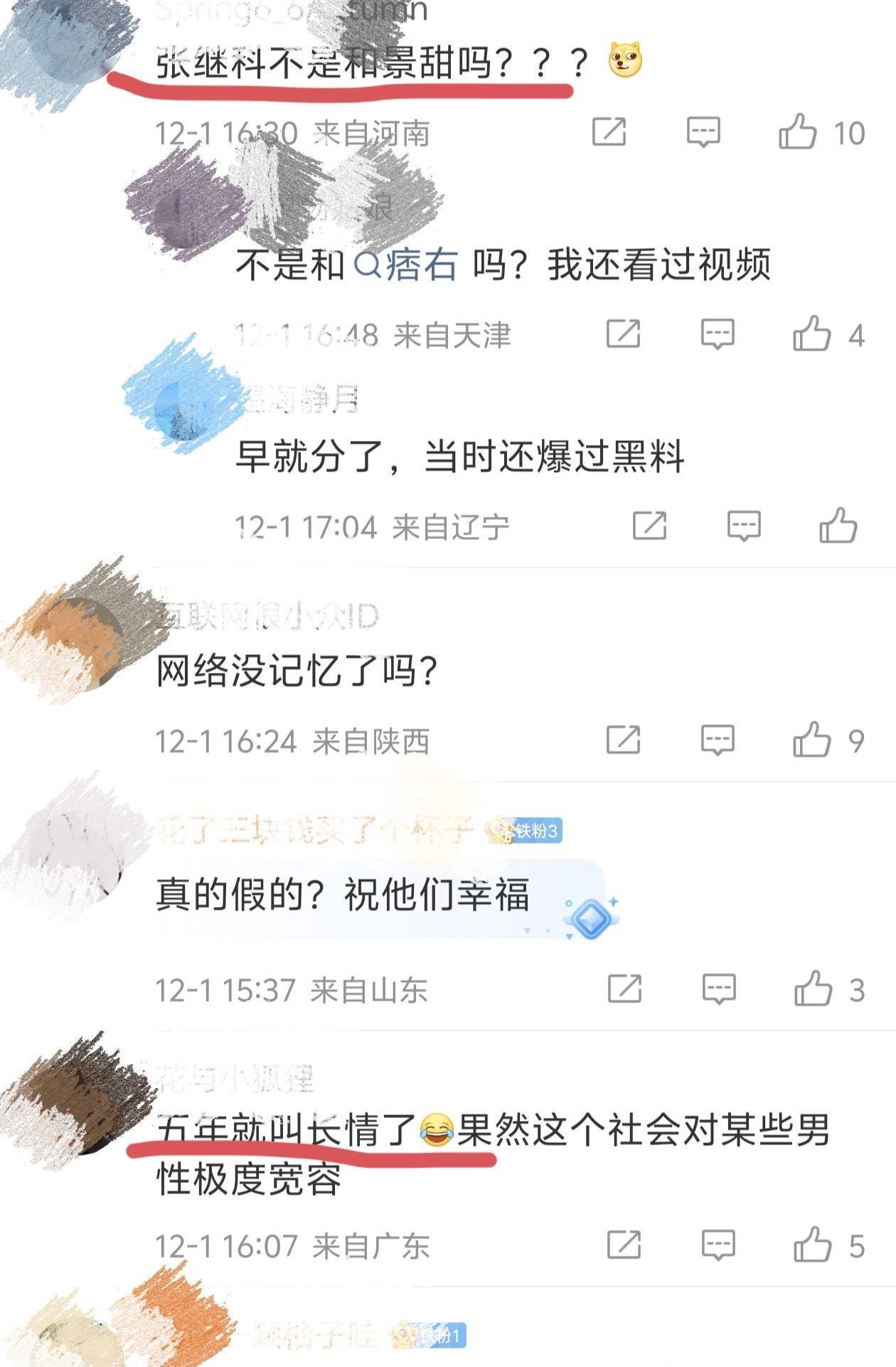Image resolution: width=896 pixels, height=1367 pixels.
Task: Forward the comment "网络没记忆了吗？"
Action: [624, 740]
